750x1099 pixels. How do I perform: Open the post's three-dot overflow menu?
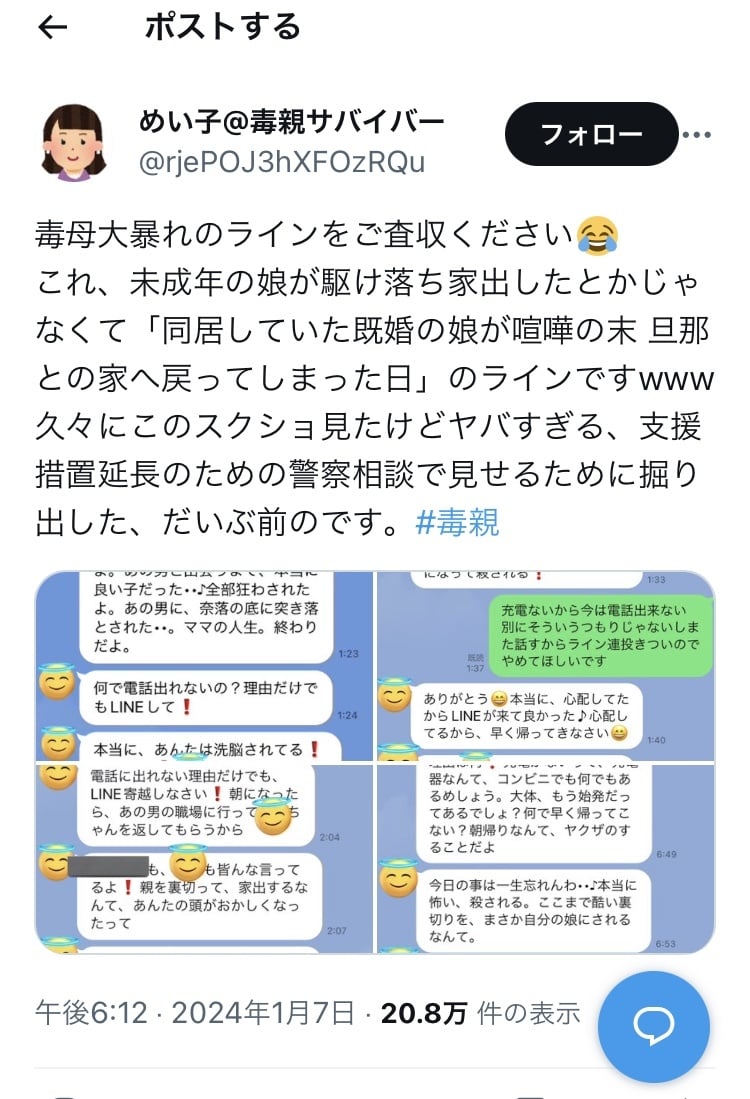click(695, 134)
